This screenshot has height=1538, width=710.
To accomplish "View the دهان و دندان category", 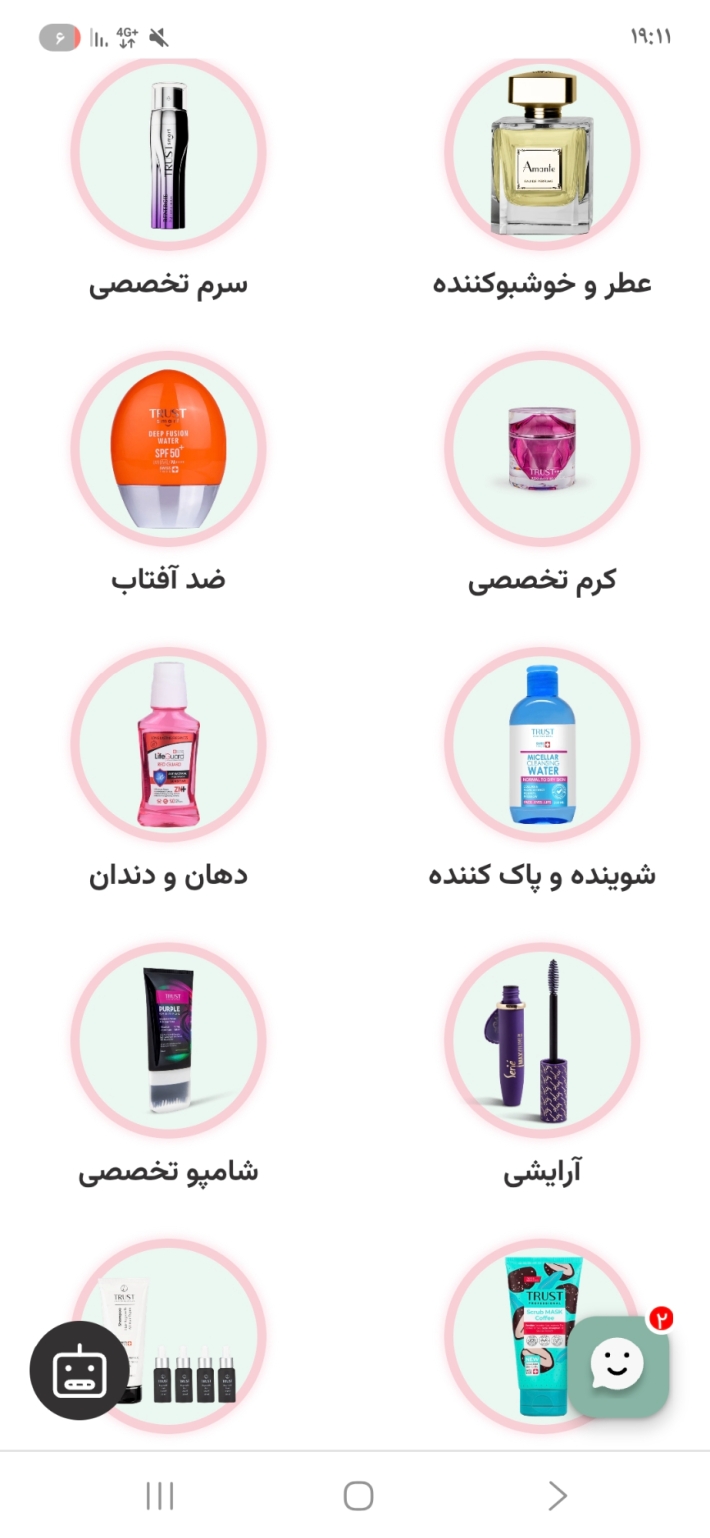I will [168, 745].
